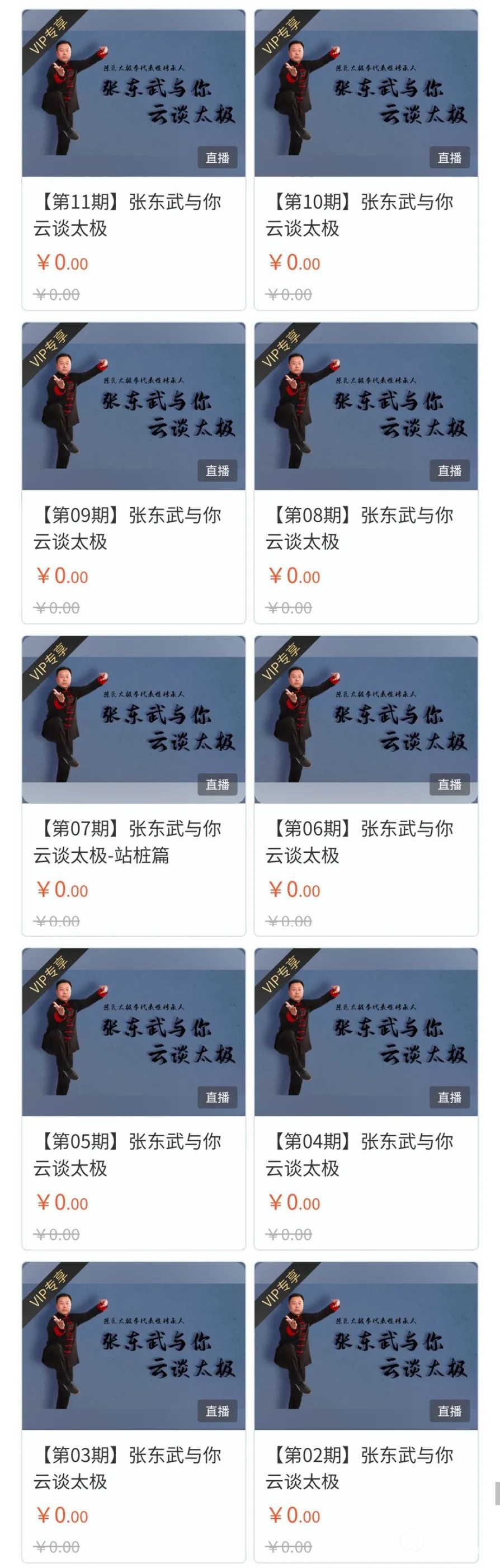Image resolution: width=500 pixels, height=1568 pixels.
Task: Tap the 第06期 张东武与你云谈太极 card
Action: (365, 841)
